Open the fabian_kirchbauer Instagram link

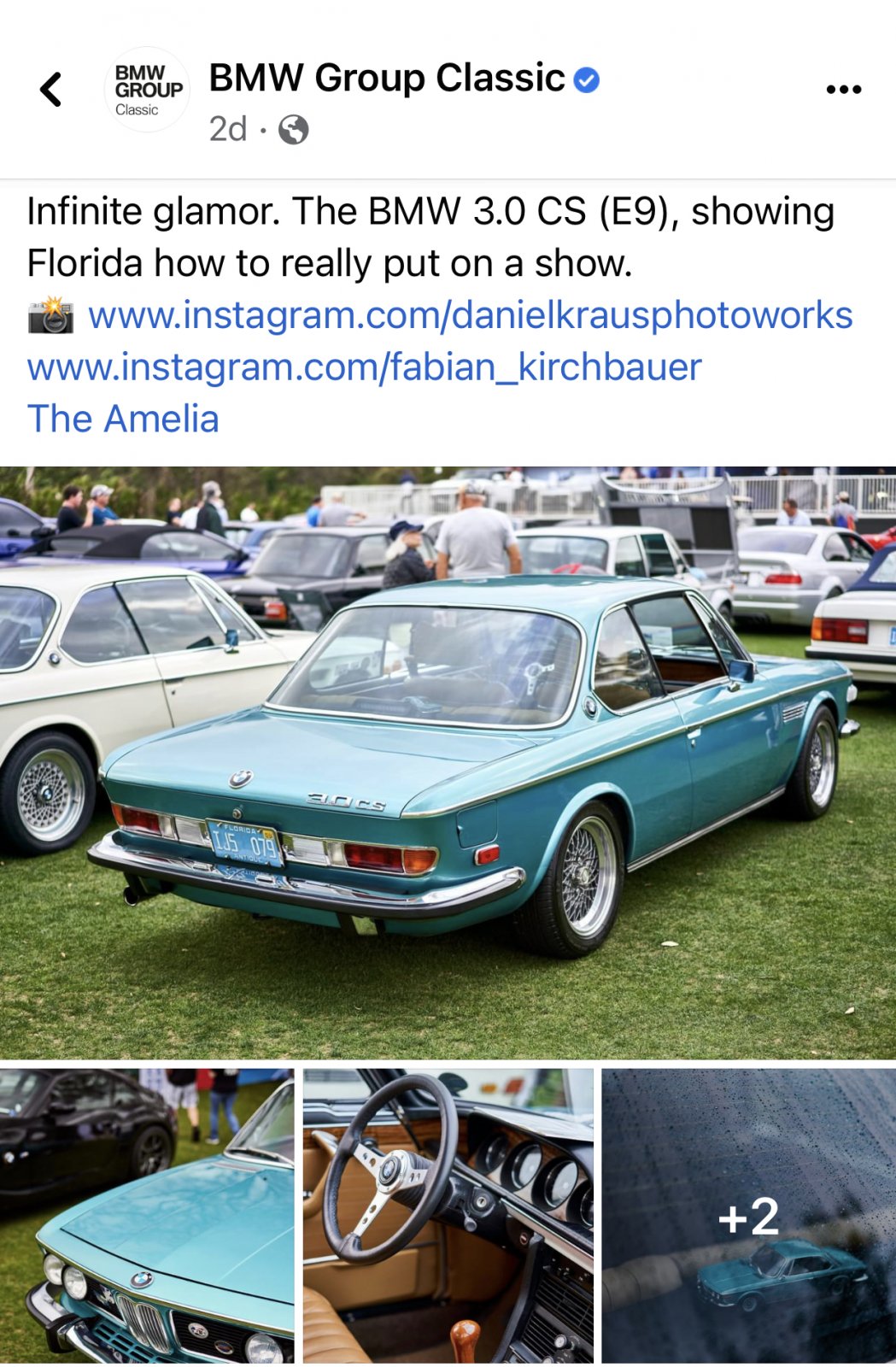[364, 367]
